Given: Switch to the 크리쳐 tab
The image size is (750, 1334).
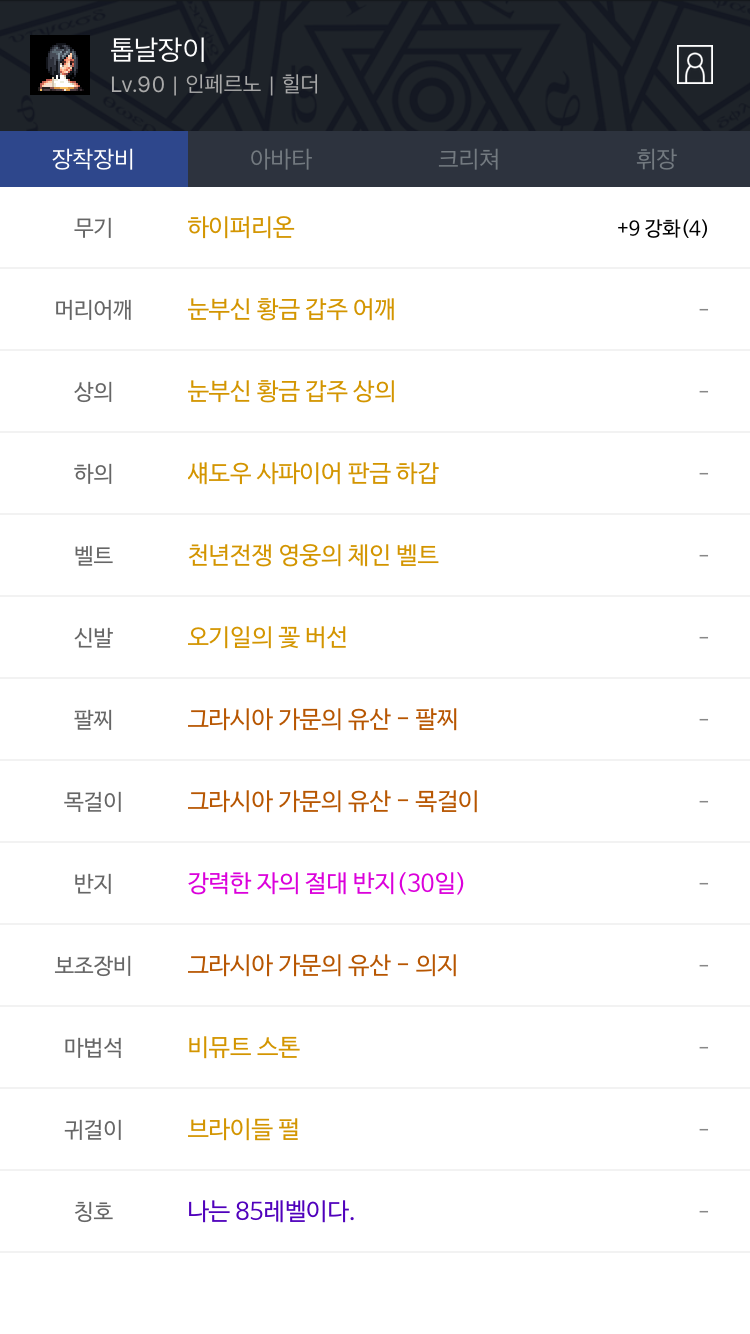Looking at the screenshot, I should pyautogui.click(x=469, y=158).
